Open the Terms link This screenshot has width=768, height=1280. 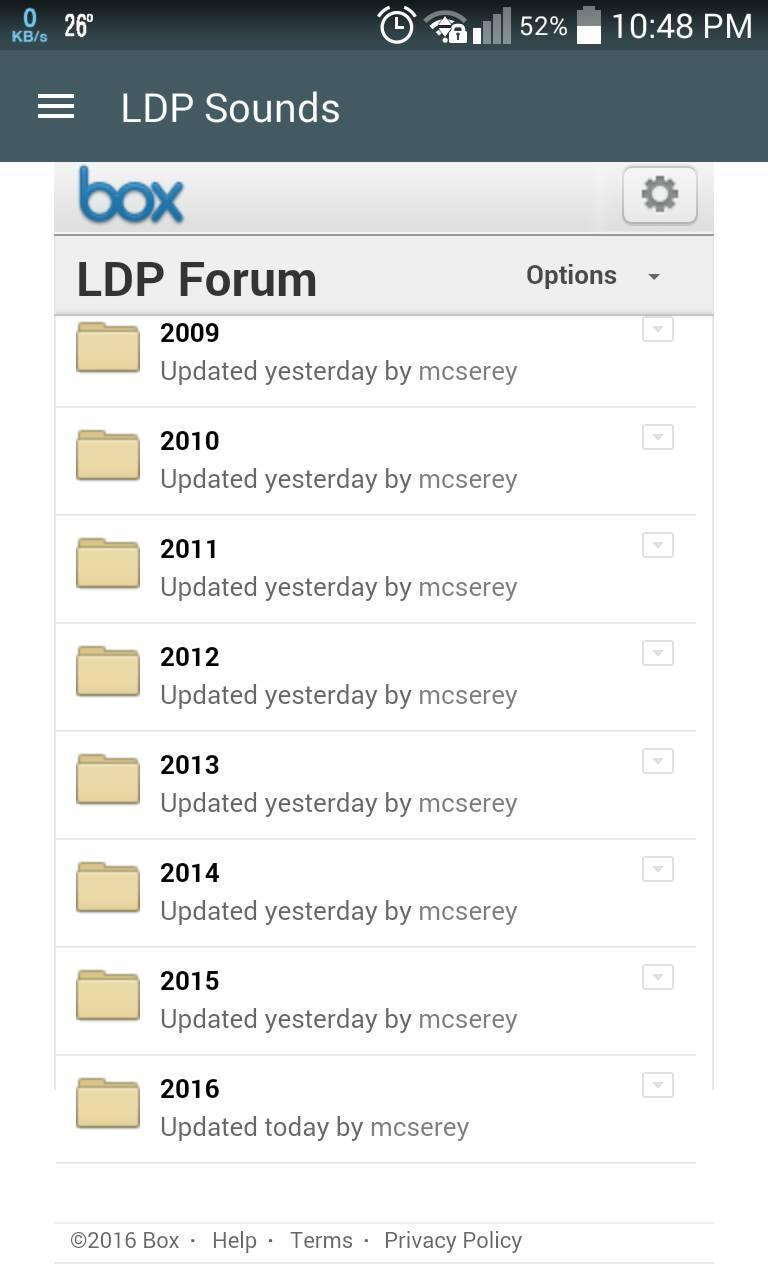(321, 1240)
